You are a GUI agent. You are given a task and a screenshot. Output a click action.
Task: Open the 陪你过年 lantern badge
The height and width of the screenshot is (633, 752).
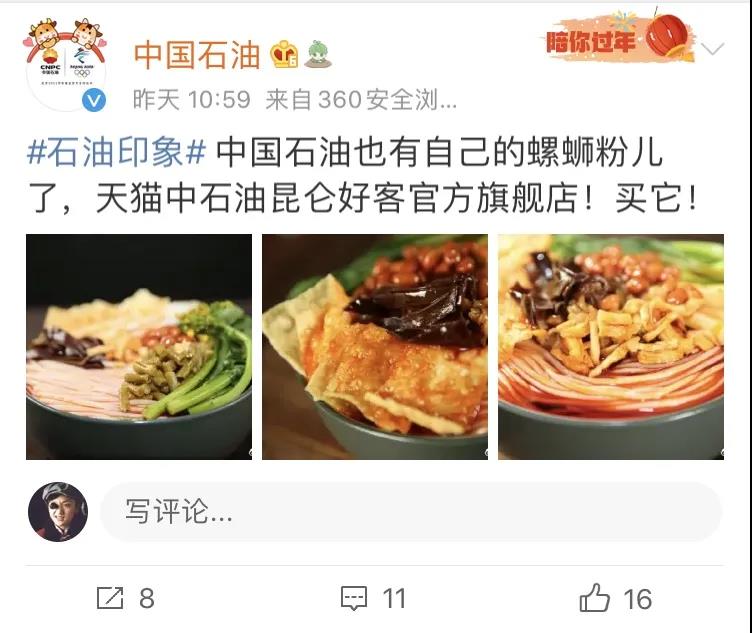[620, 38]
